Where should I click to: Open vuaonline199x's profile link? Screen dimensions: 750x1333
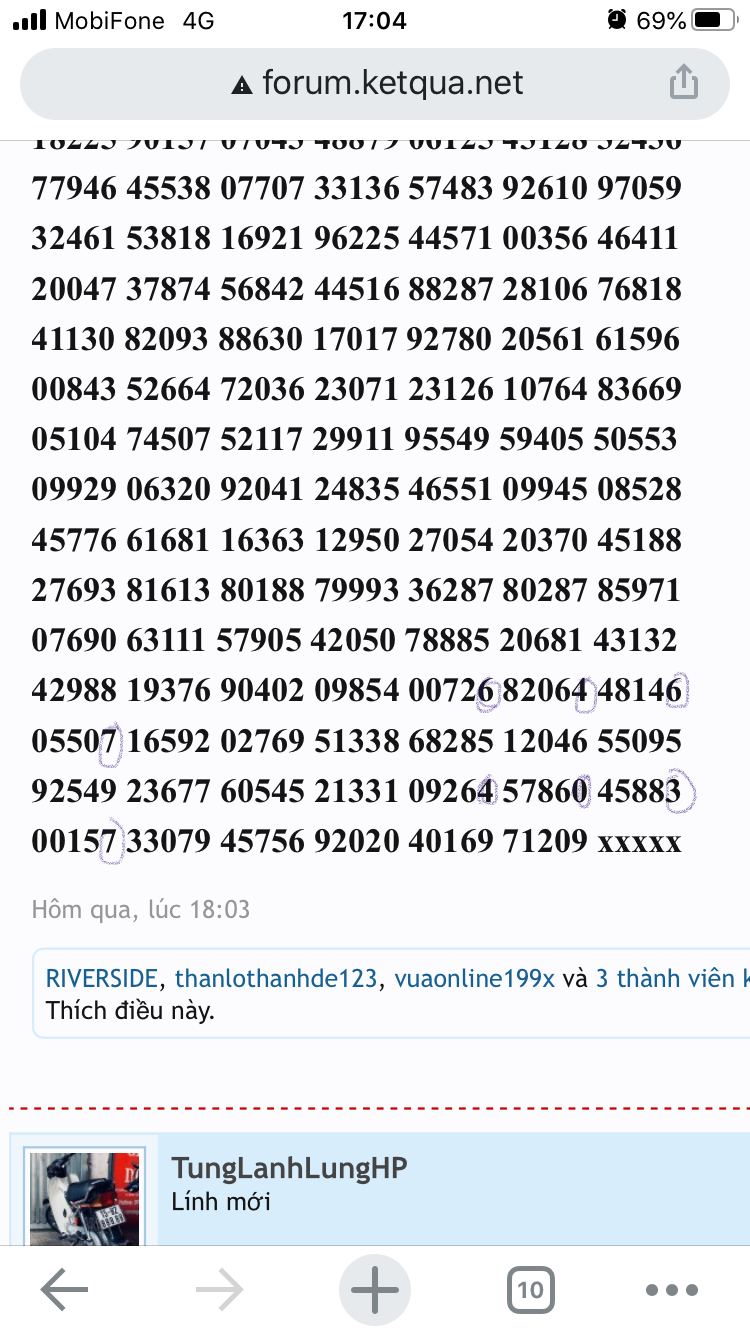(474, 979)
